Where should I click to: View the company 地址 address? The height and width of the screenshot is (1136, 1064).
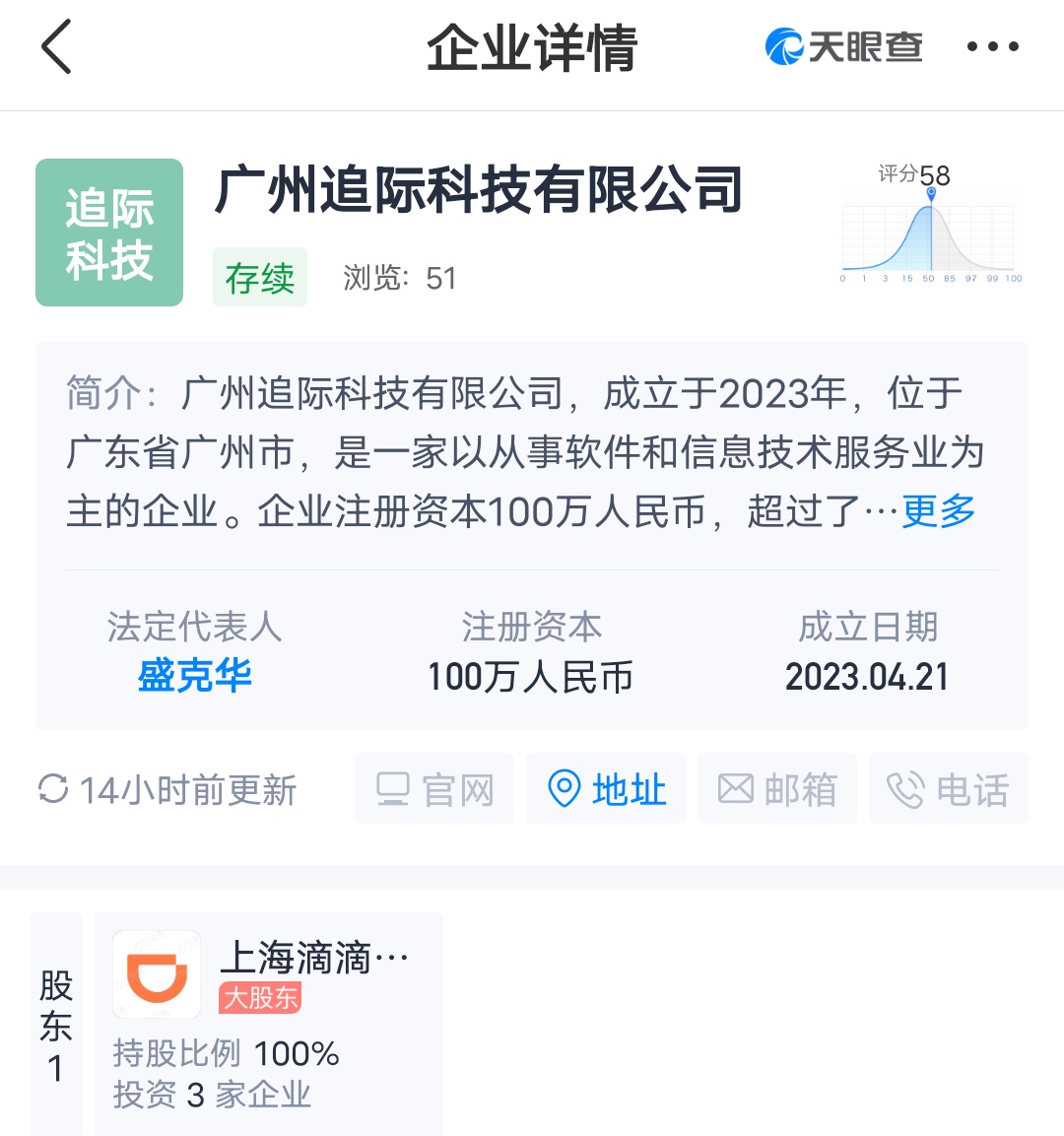[x=606, y=789]
